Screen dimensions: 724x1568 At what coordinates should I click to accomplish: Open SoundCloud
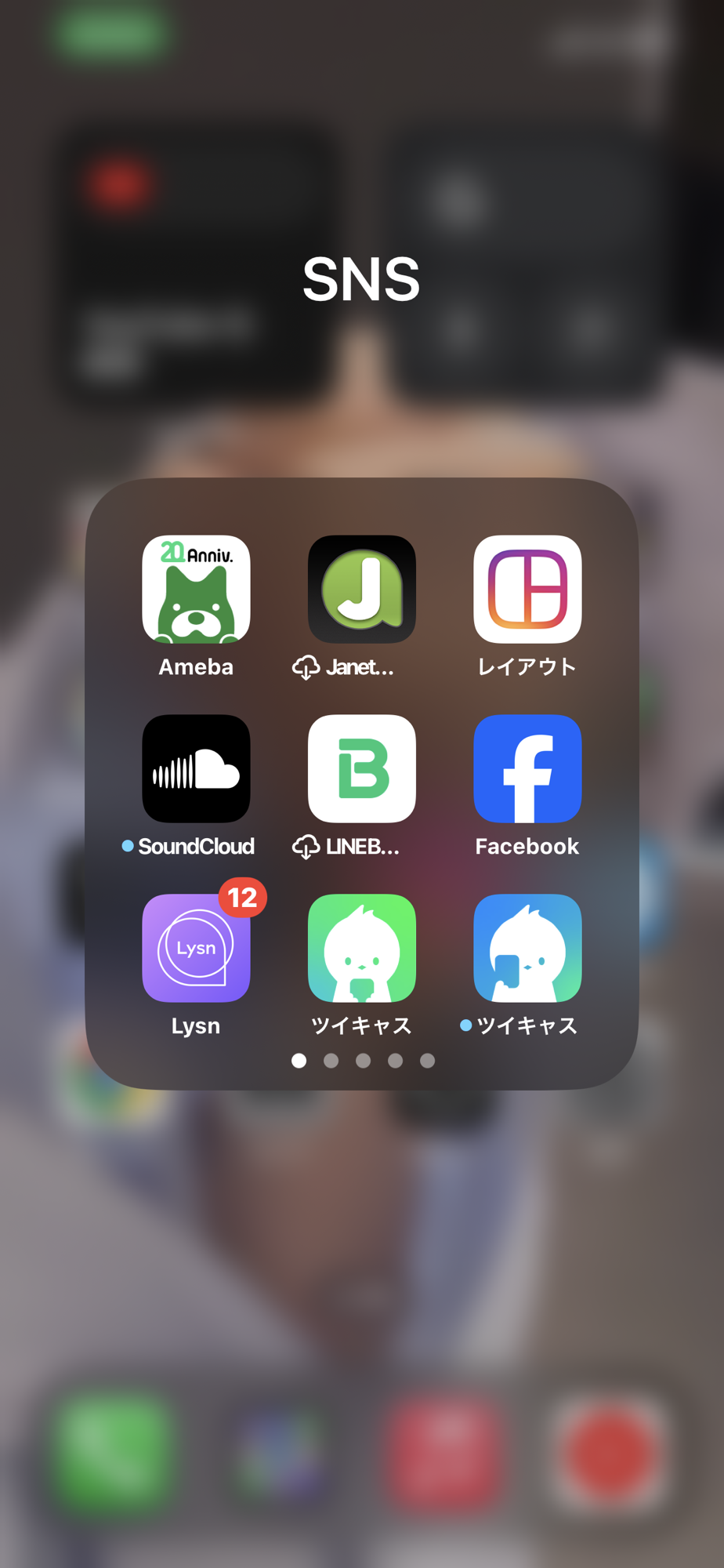196,769
